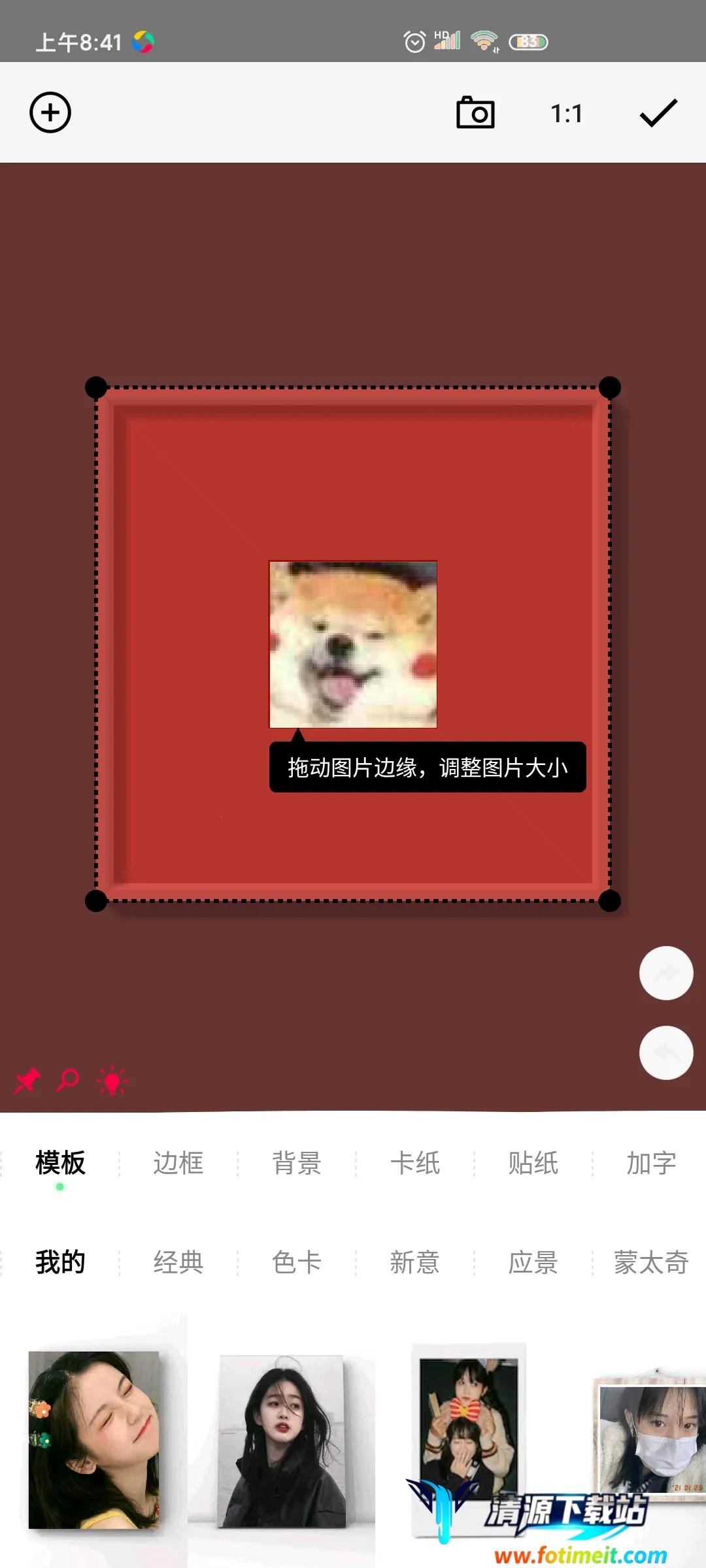Select the dog photo in the frame

coord(353,644)
